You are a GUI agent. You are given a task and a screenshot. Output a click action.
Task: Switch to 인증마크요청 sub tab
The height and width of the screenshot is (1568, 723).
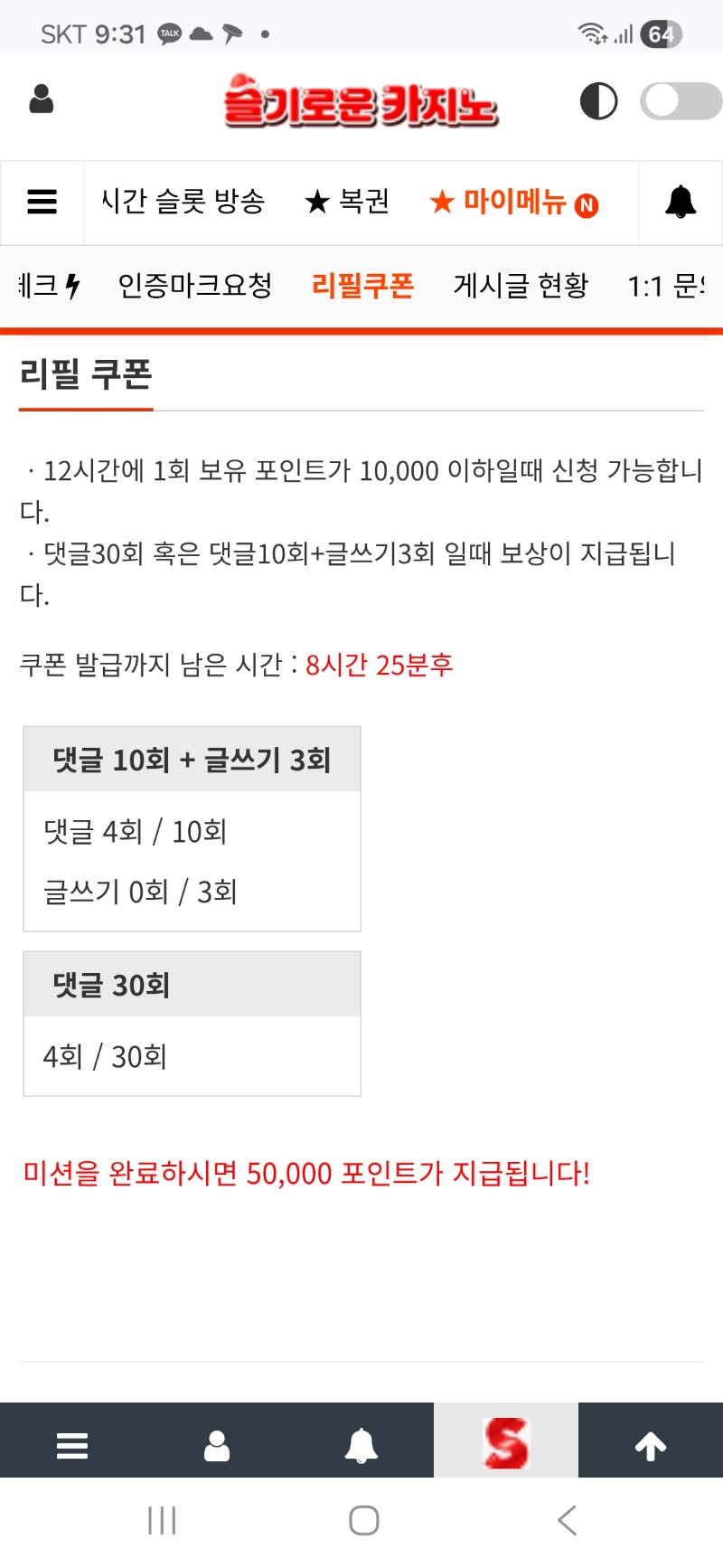pos(195,286)
